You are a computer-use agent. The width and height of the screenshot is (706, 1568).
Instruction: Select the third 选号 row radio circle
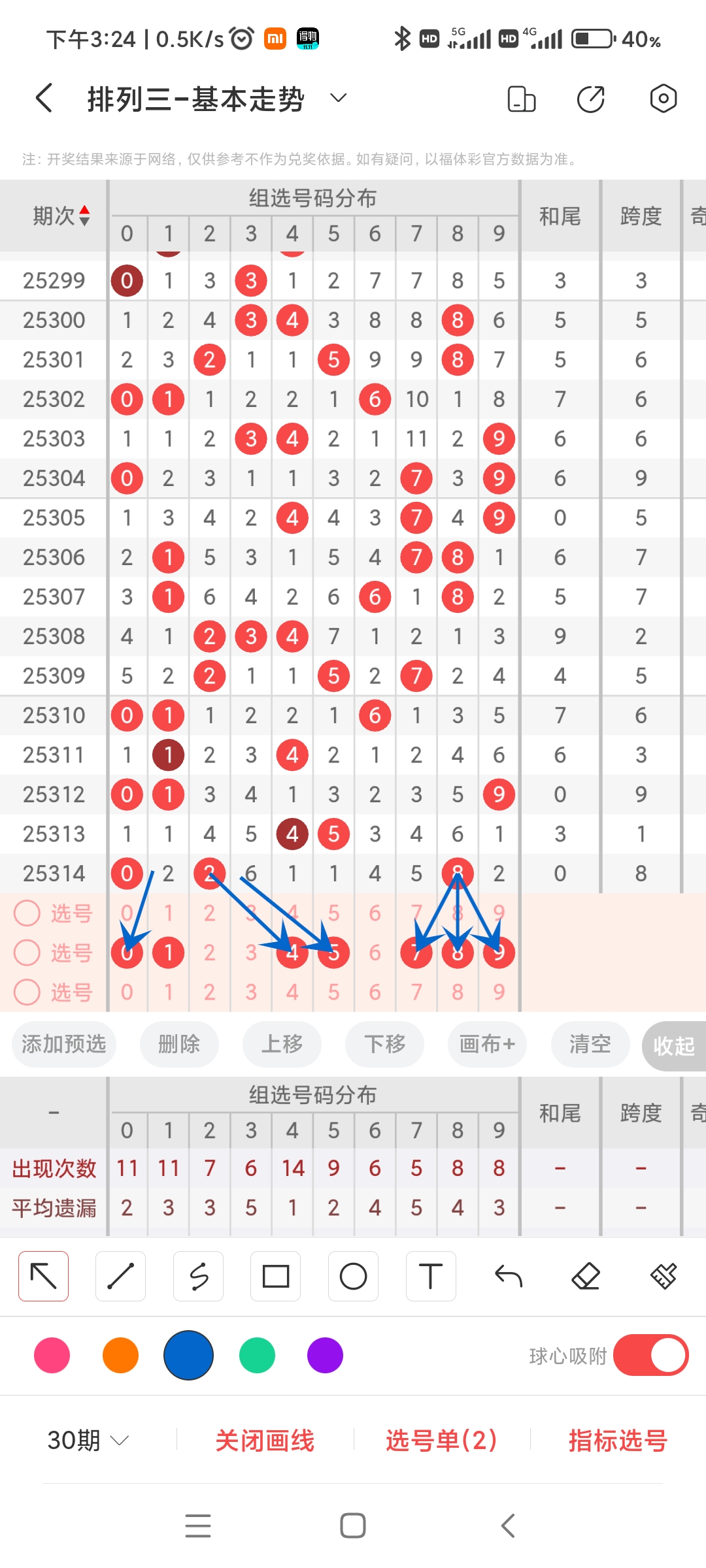27,992
